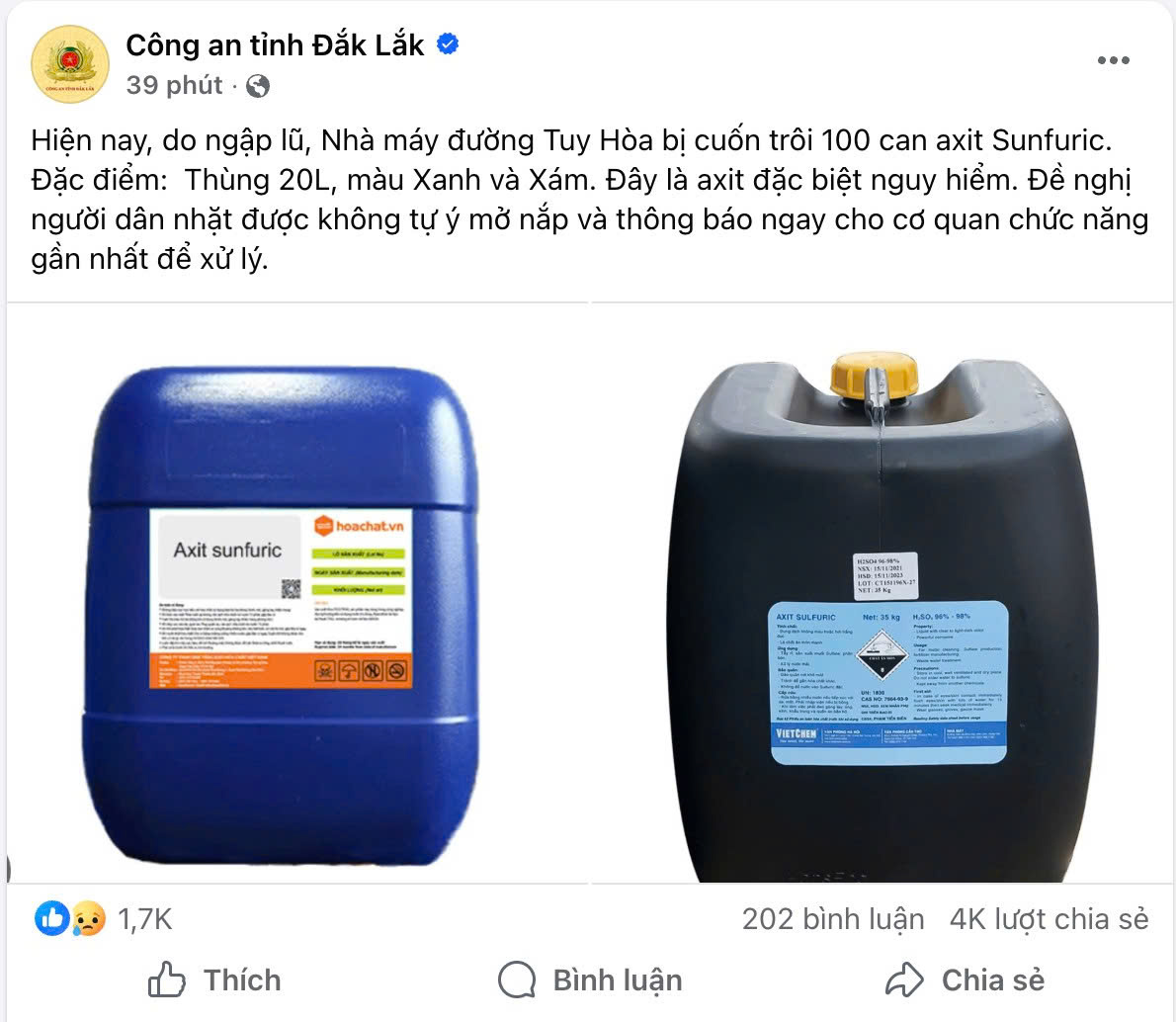Share the post via Chia sẻ
This screenshot has width=1176, height=1022.
click(966, 979)
